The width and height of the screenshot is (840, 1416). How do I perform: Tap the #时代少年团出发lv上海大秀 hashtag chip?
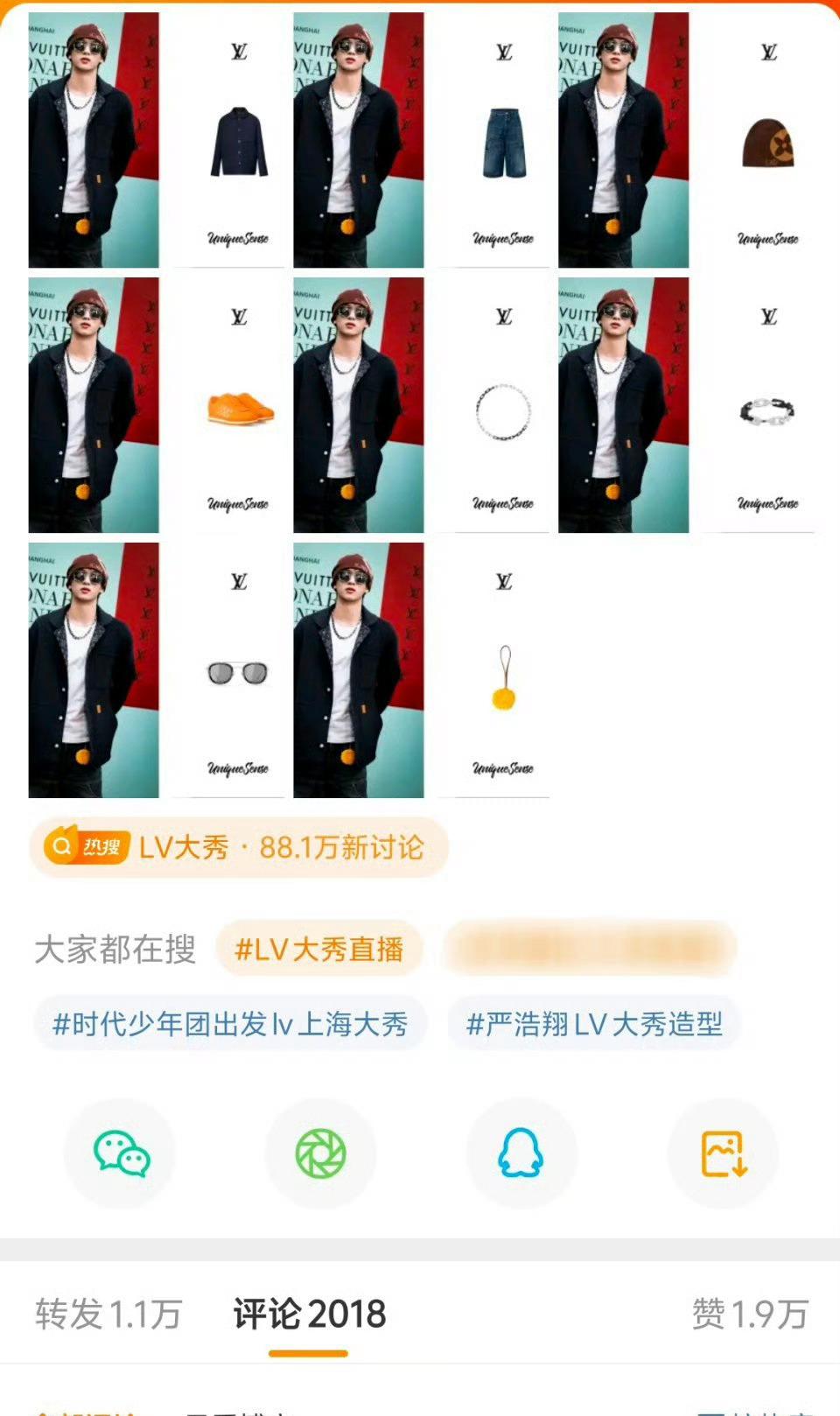click(x=230, y=1023)
